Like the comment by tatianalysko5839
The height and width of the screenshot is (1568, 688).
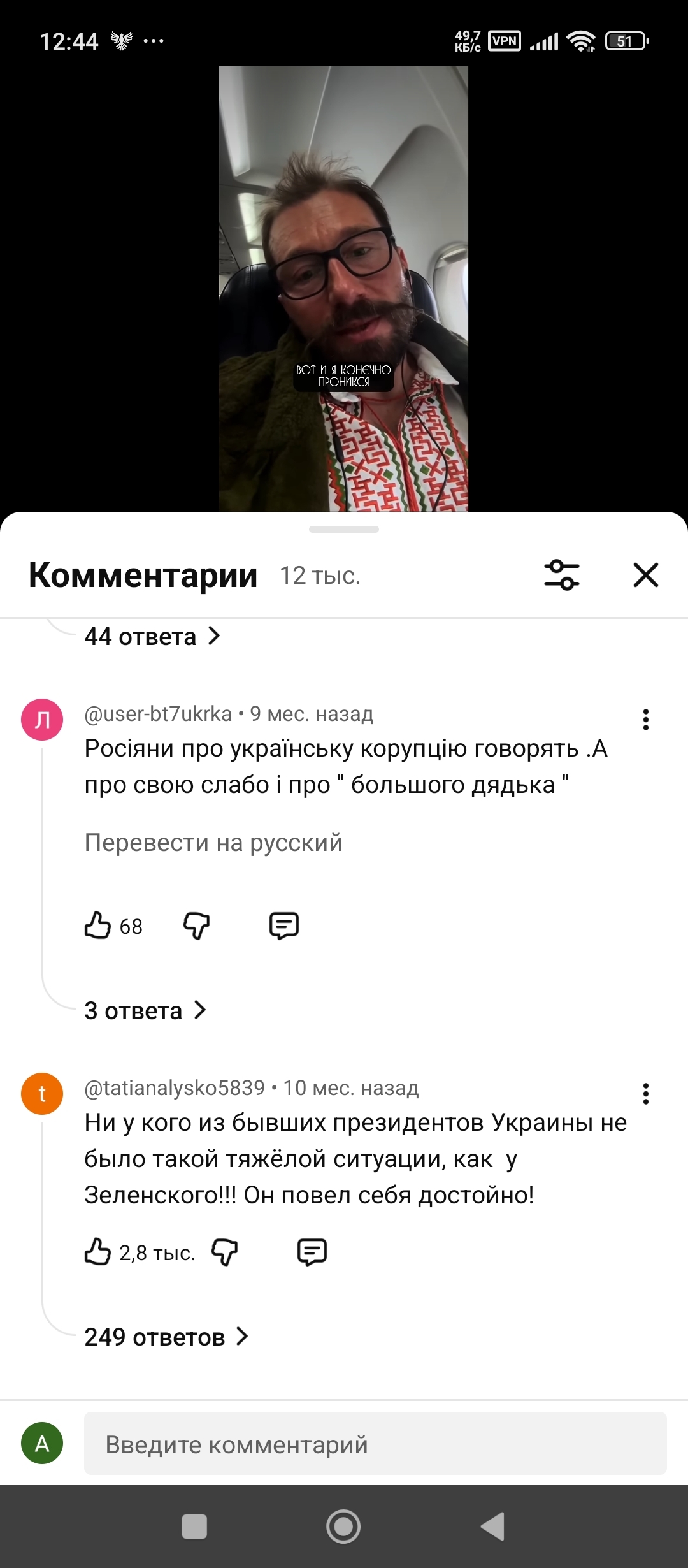(98, 1252)
